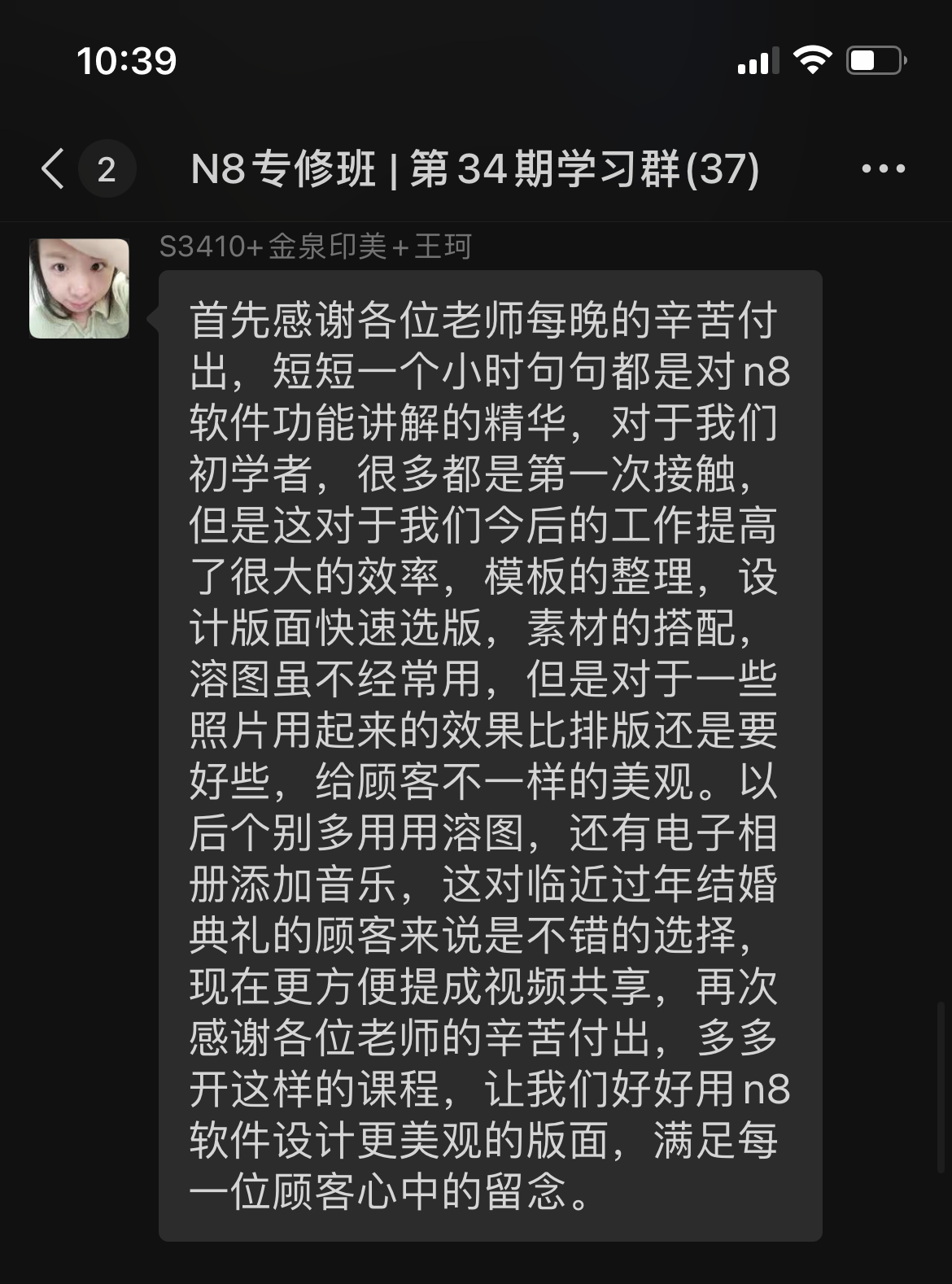This screenshot has height=1284, width=952.
Task: Open the group chat options menu
Action: (883, 169)
